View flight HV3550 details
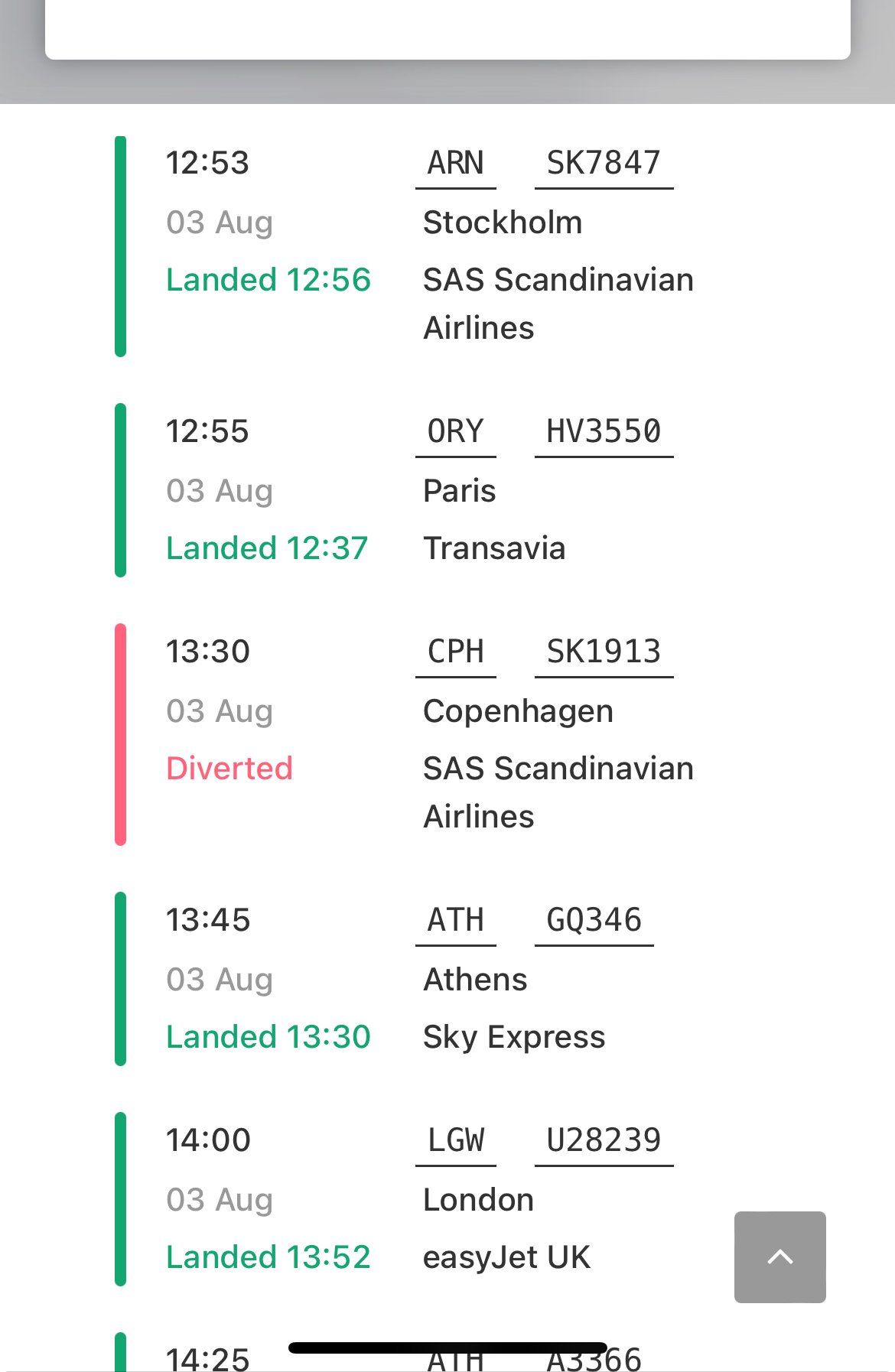 [x=604, y=432]
